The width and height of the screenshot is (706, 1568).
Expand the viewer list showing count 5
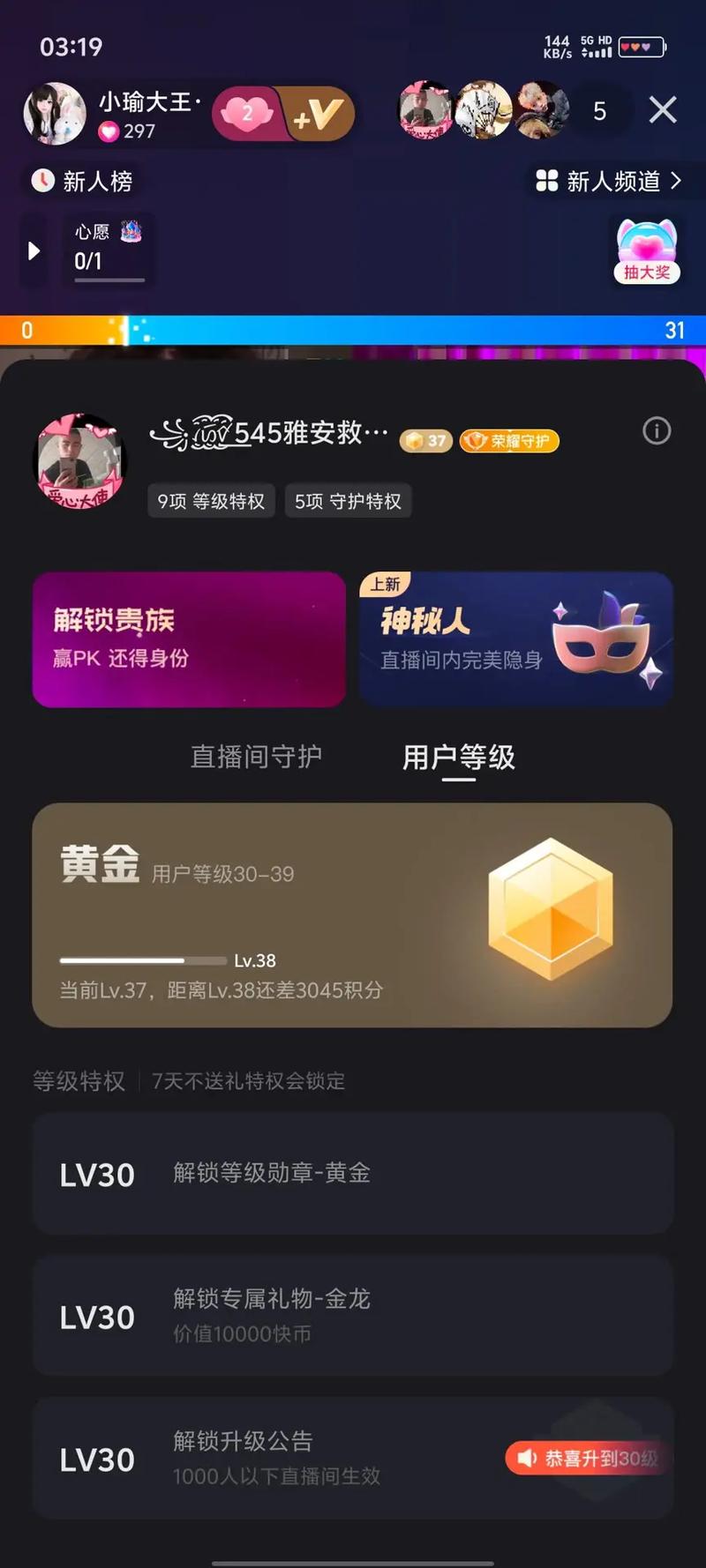click(599, 112)
